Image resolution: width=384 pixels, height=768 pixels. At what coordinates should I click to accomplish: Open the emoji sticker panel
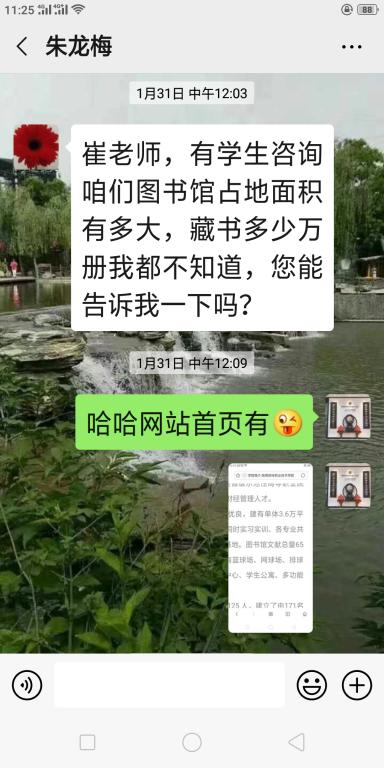click(312, 685)
